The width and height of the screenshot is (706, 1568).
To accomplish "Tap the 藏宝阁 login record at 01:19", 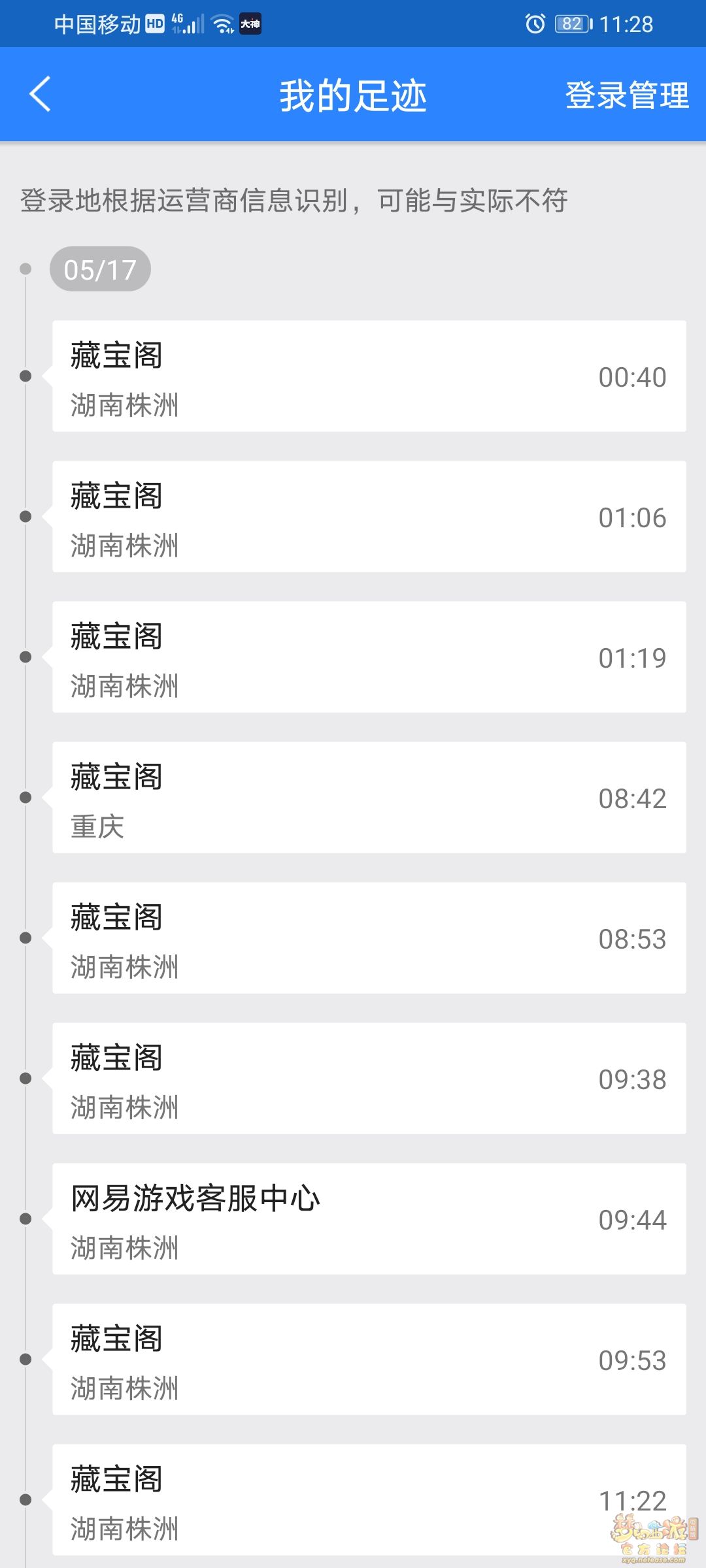I will 369,657.
